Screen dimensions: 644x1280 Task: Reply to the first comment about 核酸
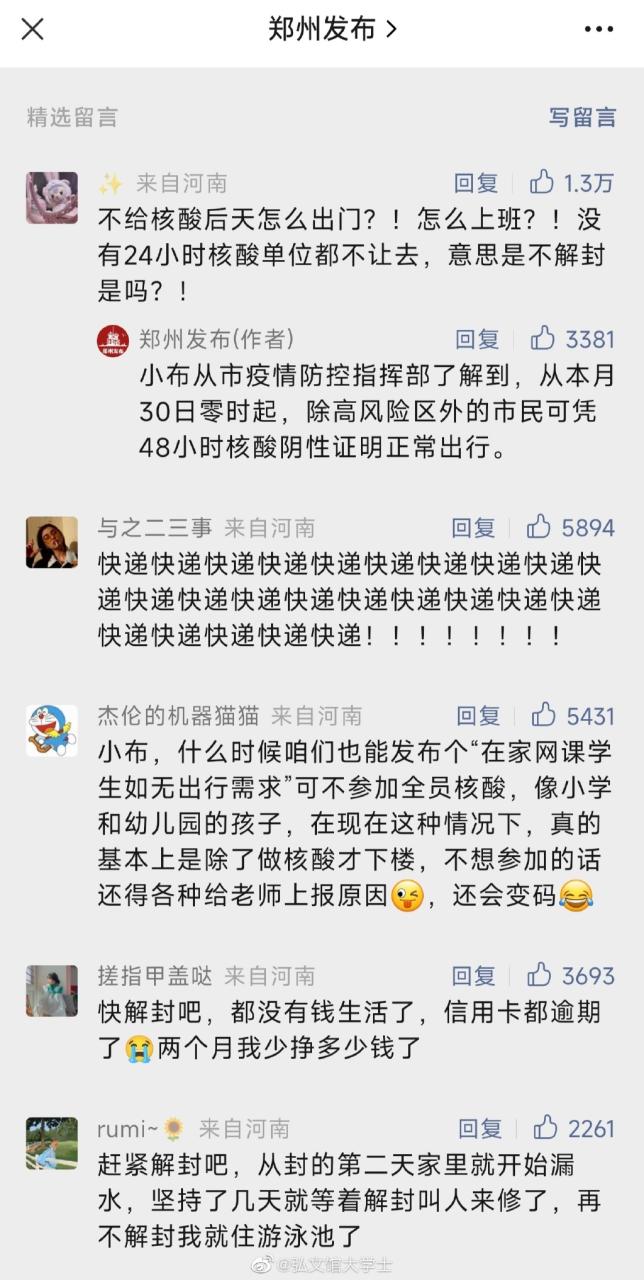point(476,183)
